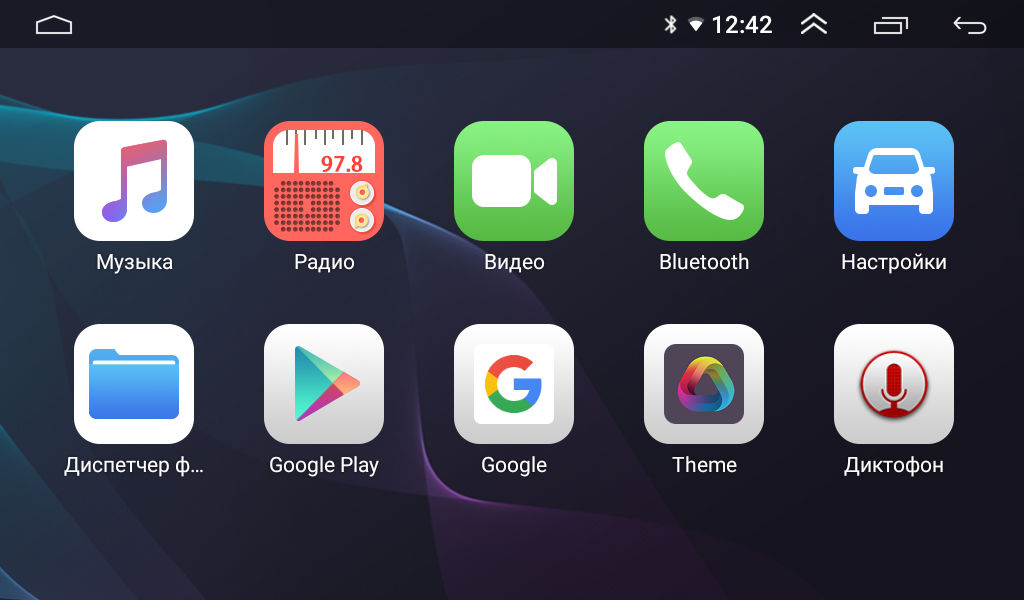Open the Bluetooth phone app

coord(704,181)
